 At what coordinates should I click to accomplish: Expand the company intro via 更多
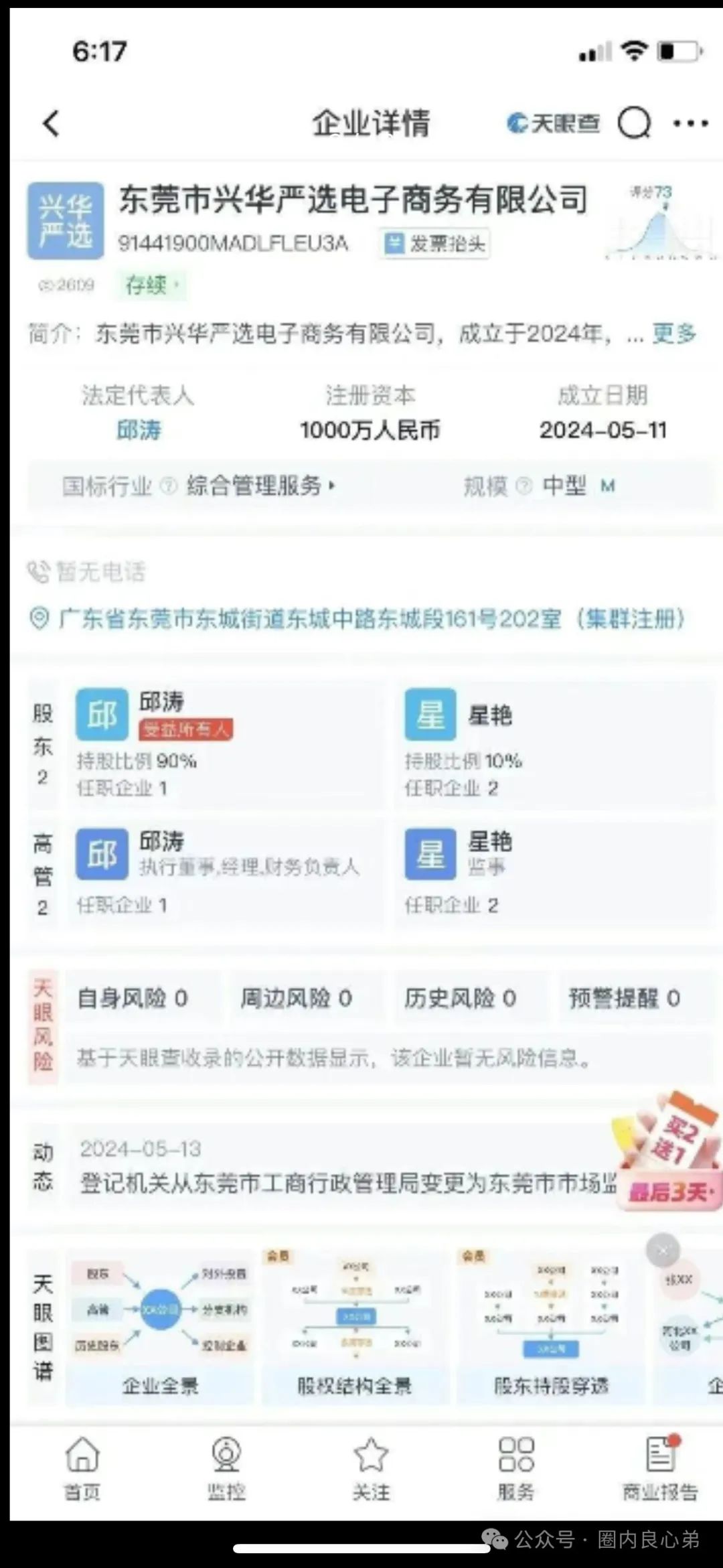pyautogui.click(x=674, y=333)
